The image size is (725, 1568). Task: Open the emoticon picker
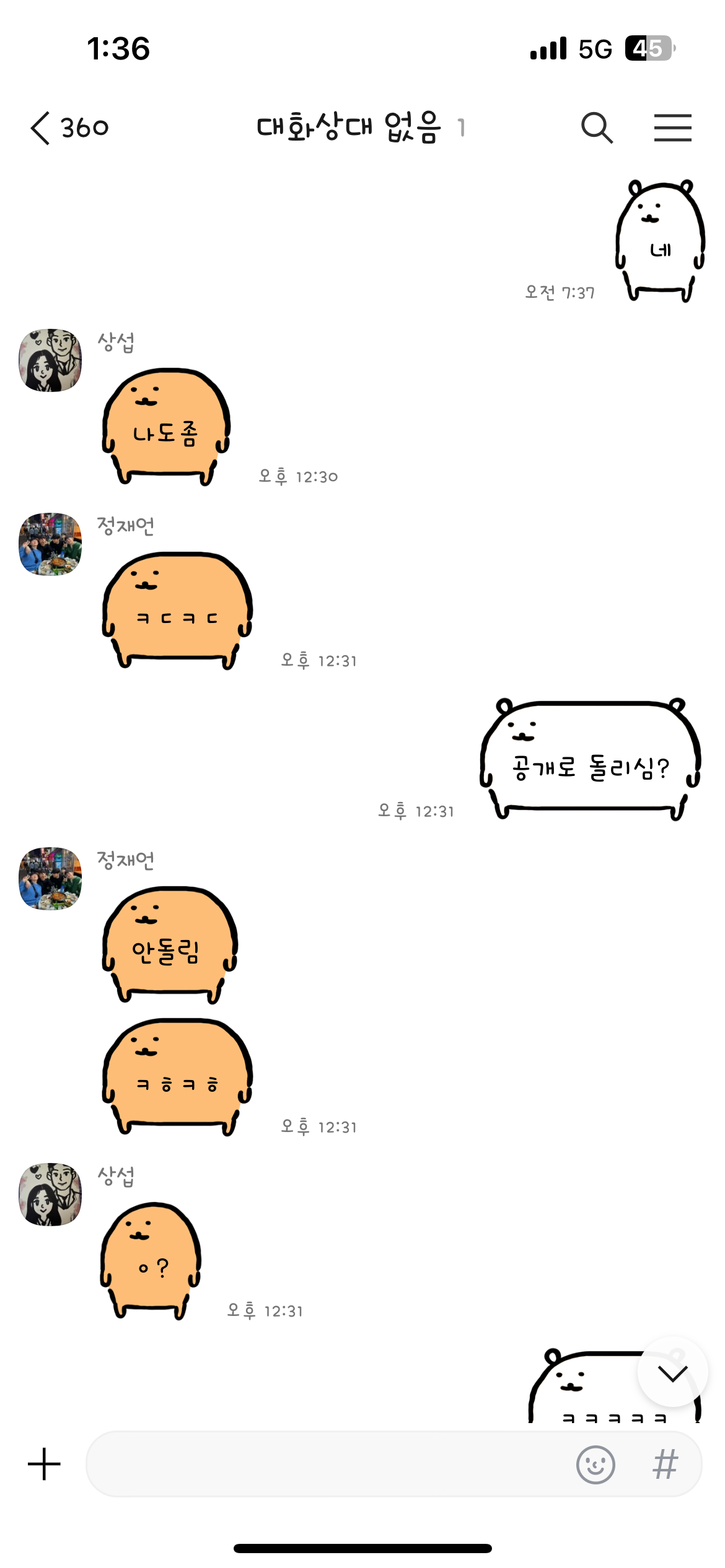595,1465
